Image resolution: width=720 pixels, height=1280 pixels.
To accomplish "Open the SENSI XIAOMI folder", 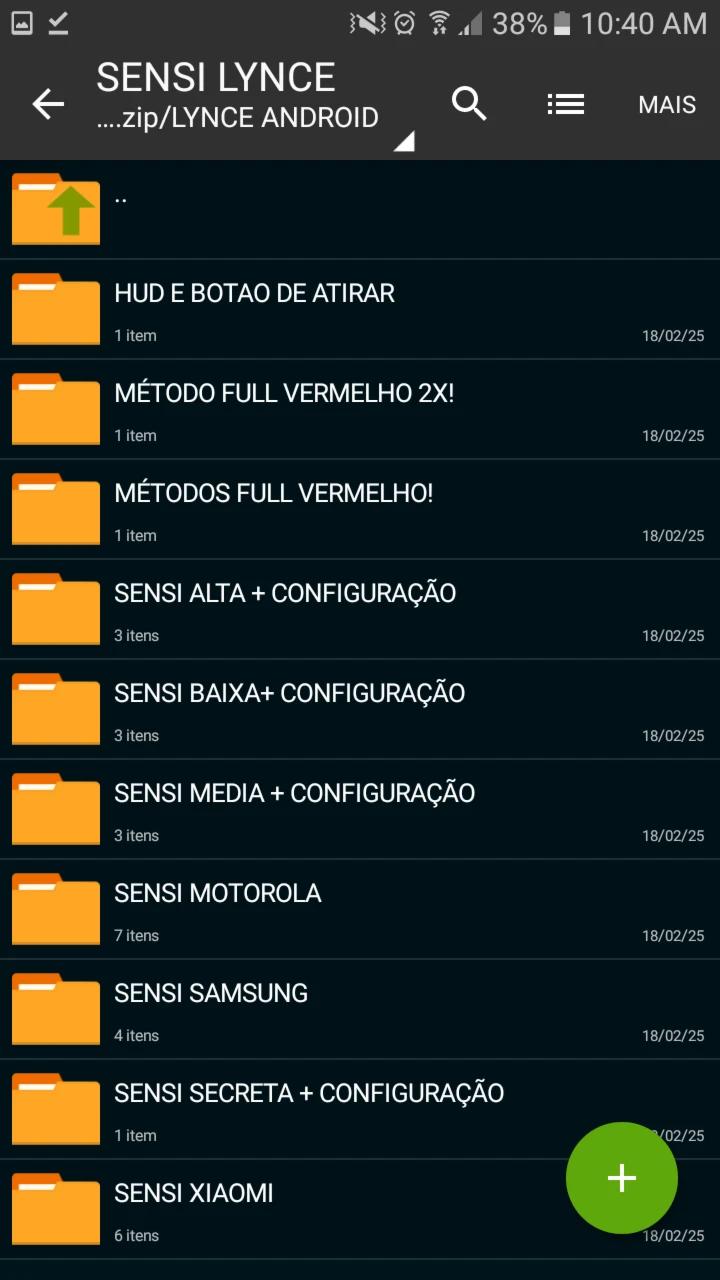I will pos(360,1209).
